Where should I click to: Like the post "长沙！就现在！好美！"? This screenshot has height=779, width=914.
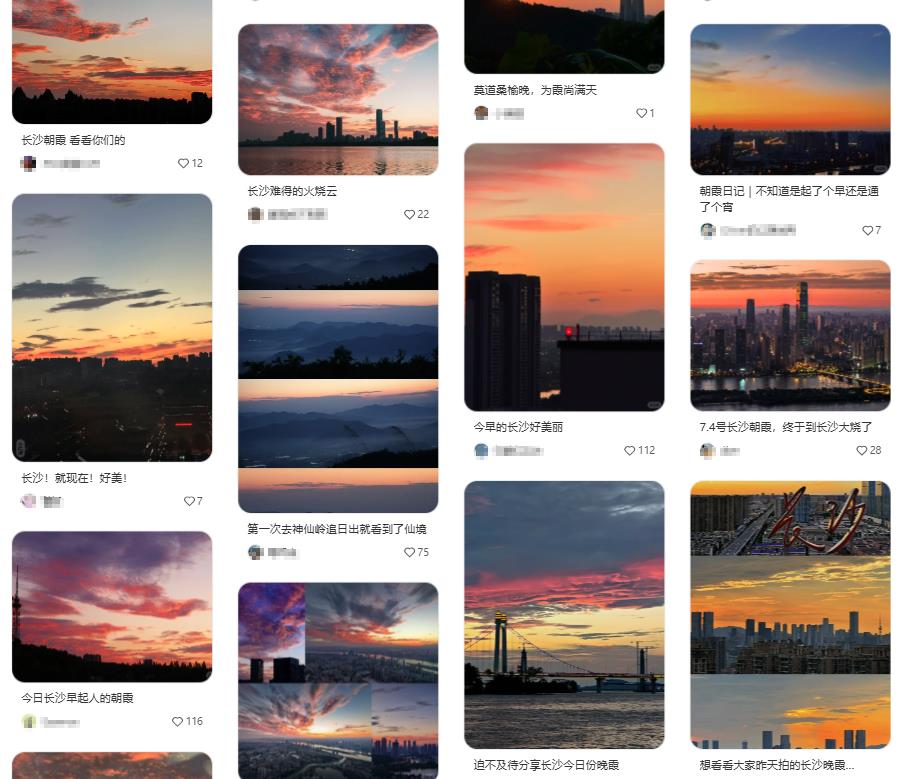click(188, 501)
